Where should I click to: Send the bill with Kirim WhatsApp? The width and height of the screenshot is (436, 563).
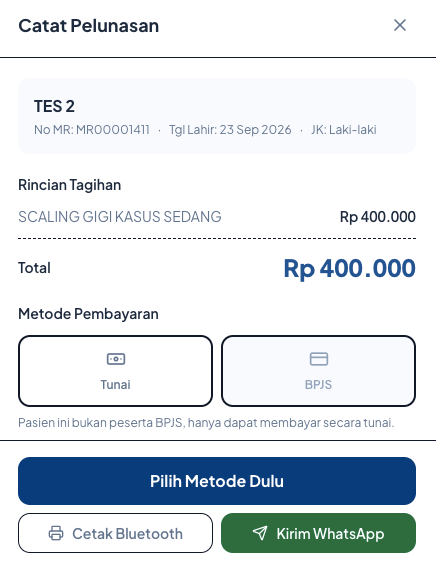(319, 533)
